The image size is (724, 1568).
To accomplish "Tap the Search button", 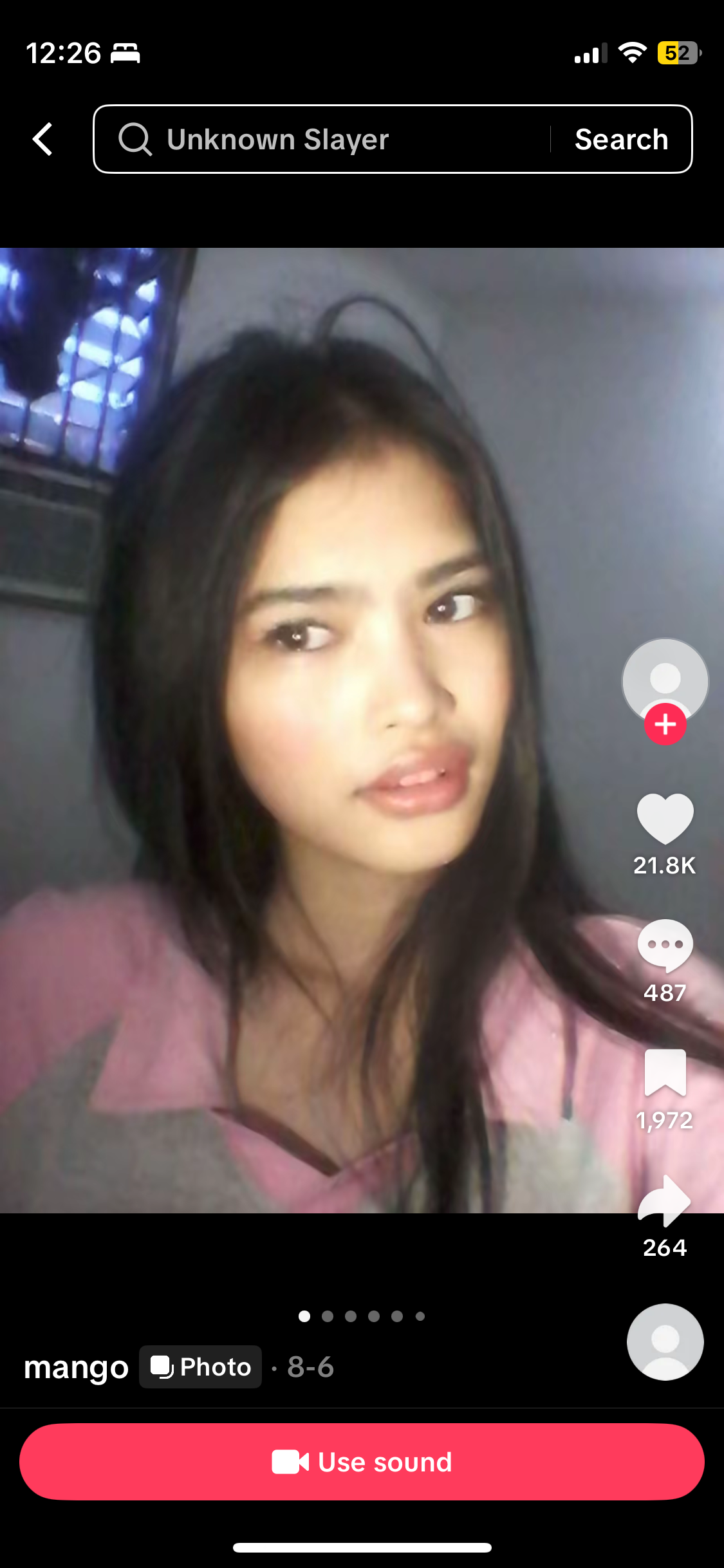I will click(x=622, y=139).
